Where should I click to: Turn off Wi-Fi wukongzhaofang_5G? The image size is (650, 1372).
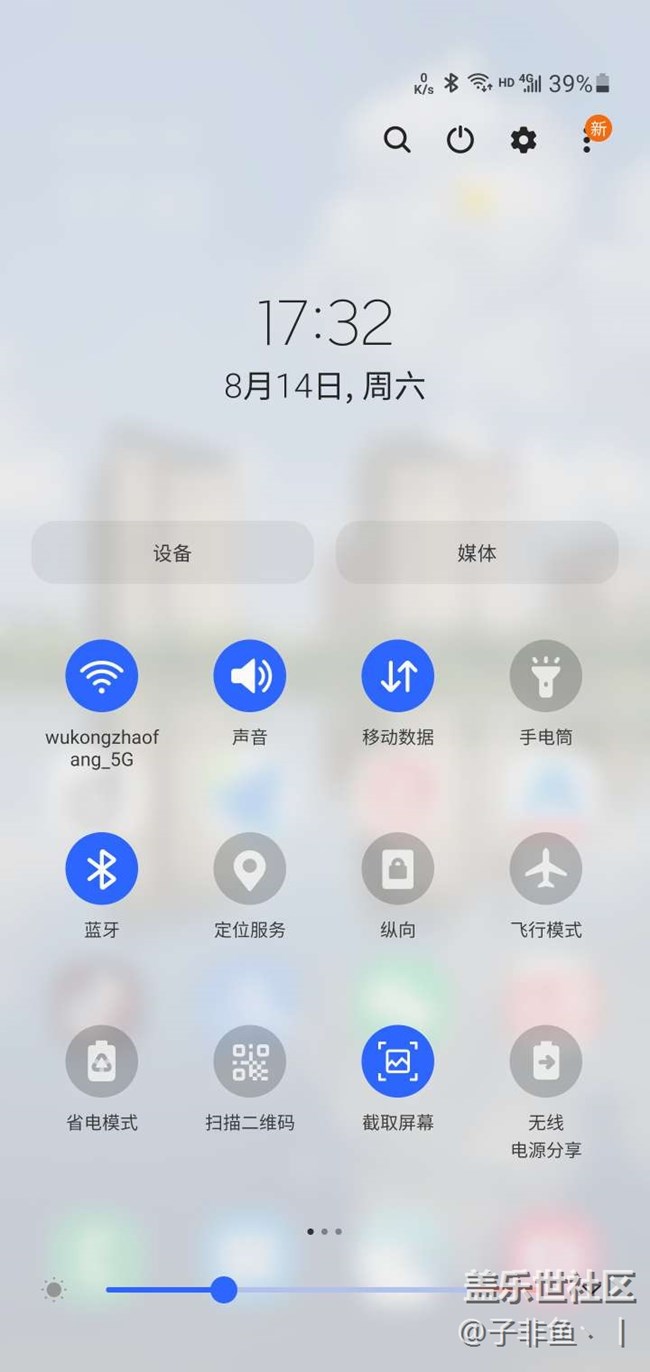tap(101, 677)
